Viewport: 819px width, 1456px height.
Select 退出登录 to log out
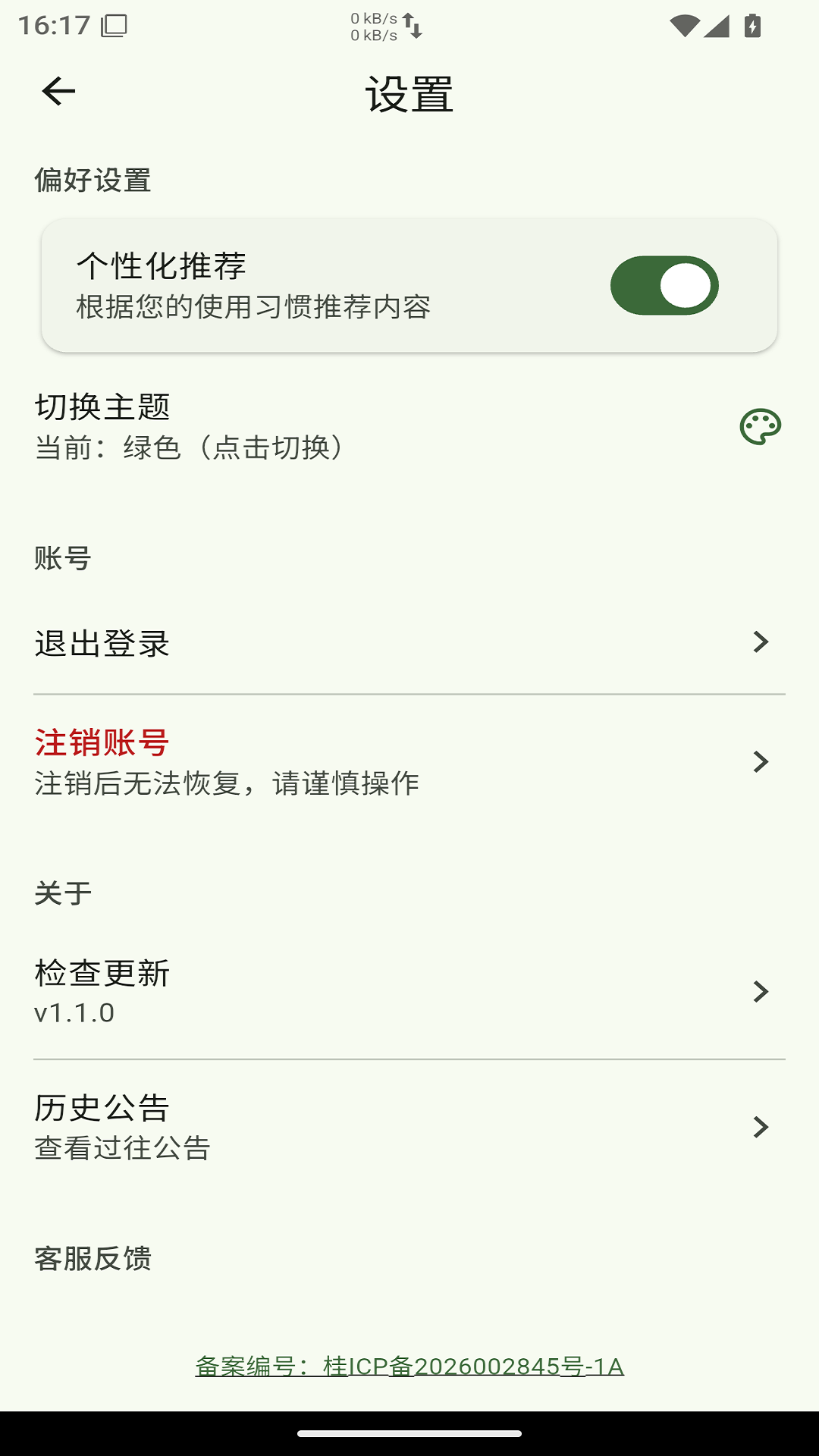[409, 642]
